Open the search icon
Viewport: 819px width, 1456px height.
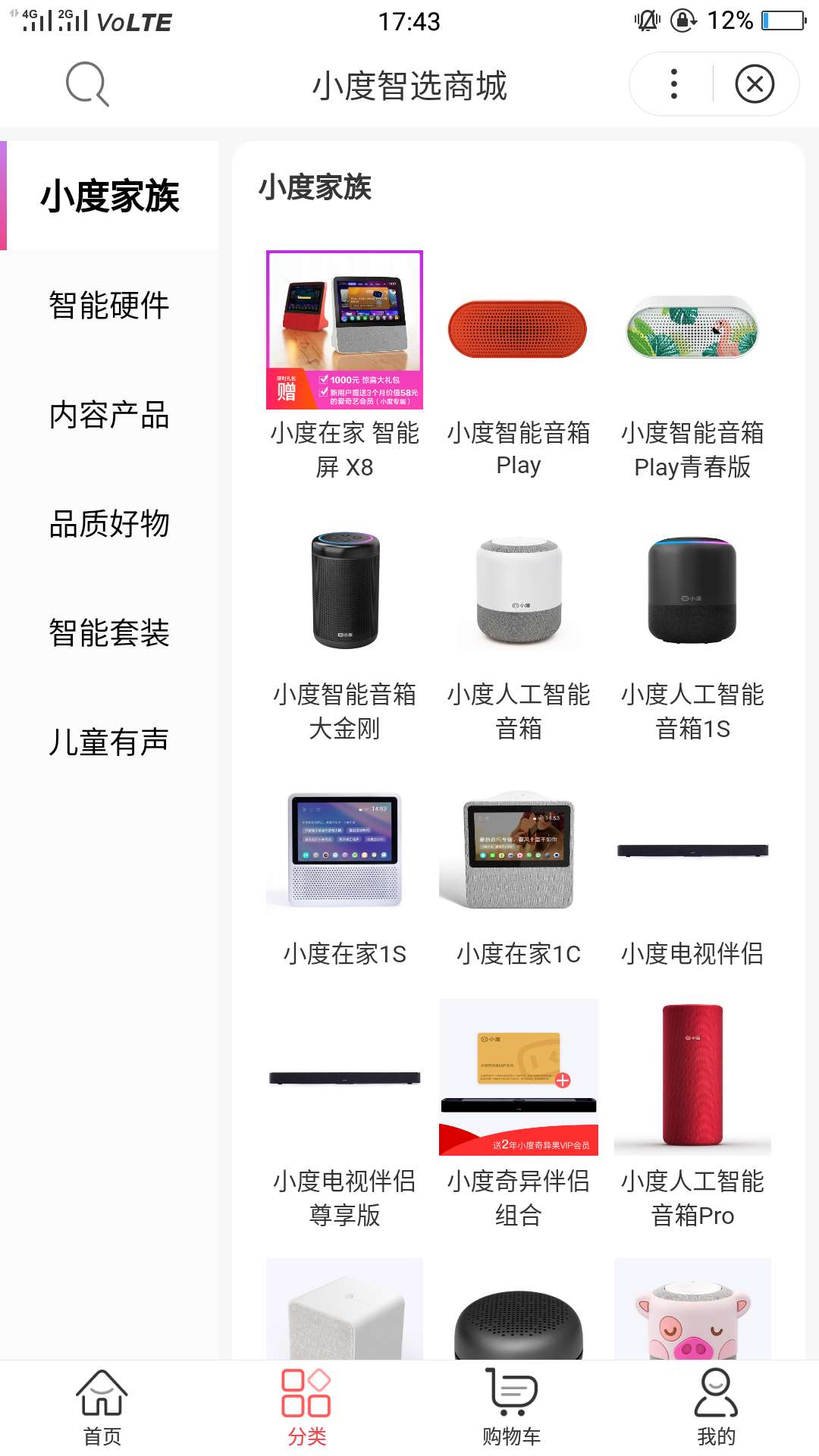pos(88,84)
